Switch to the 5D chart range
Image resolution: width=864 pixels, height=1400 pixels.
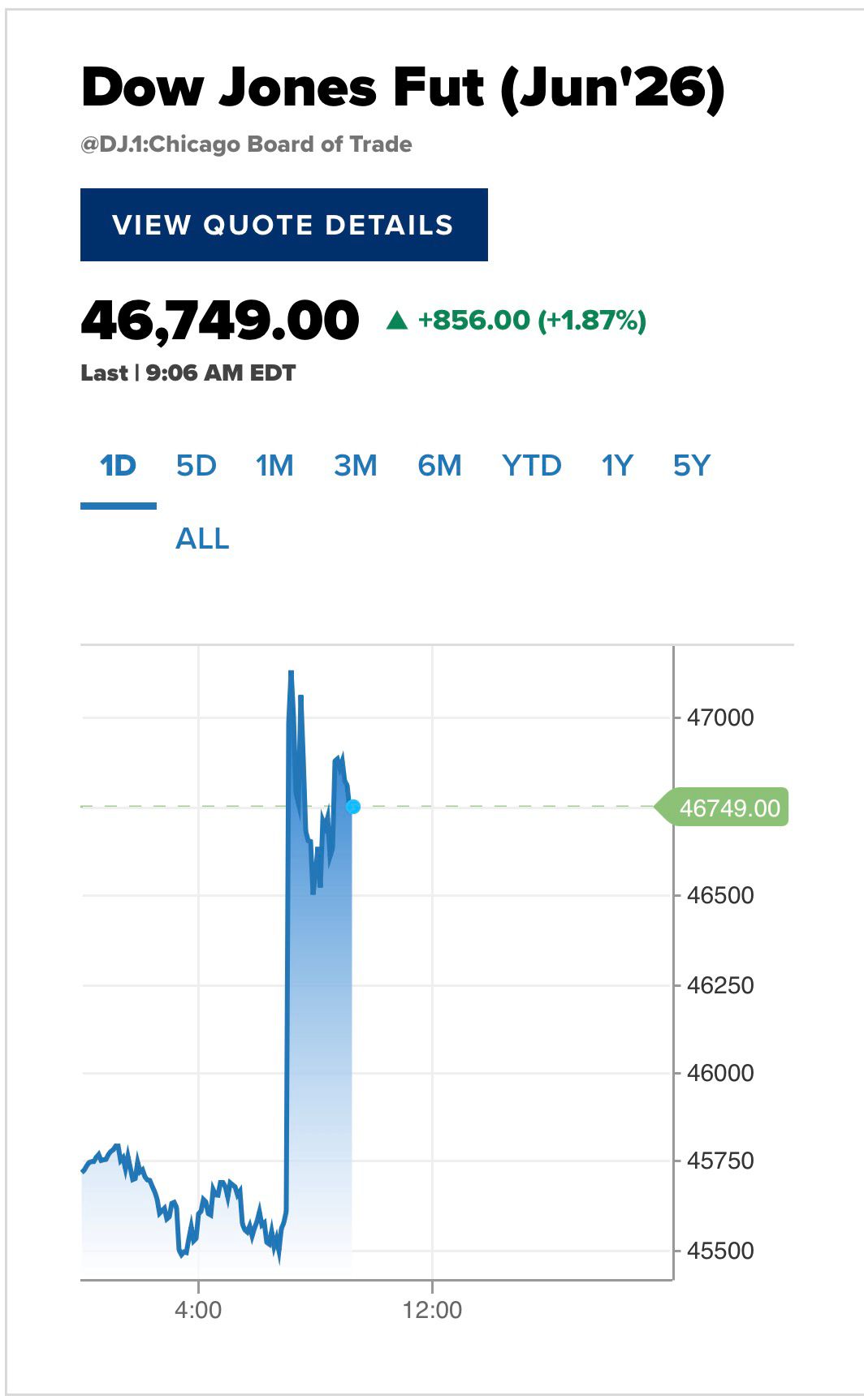197,466
